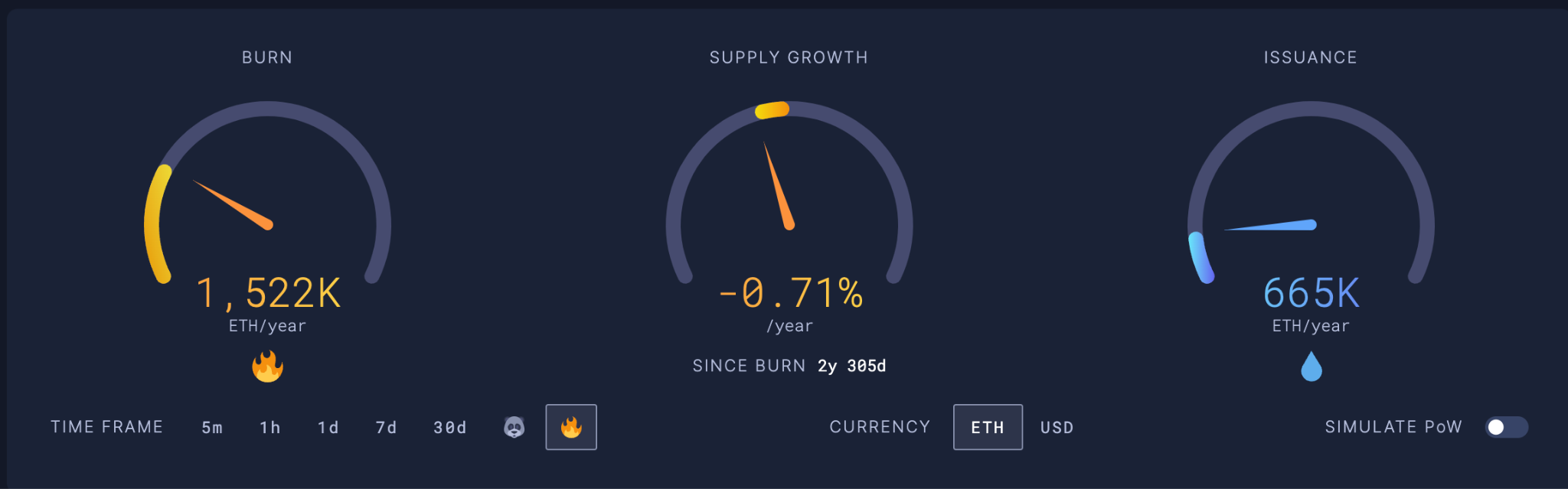Screen dimensions: 1568x489
Task: Select the since-burn flame time frame
Action: click(571, 427)
